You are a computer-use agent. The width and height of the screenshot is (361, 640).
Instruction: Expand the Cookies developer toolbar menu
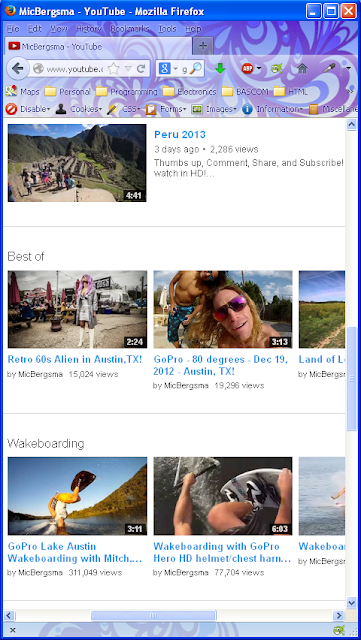(x=79, y=109)
